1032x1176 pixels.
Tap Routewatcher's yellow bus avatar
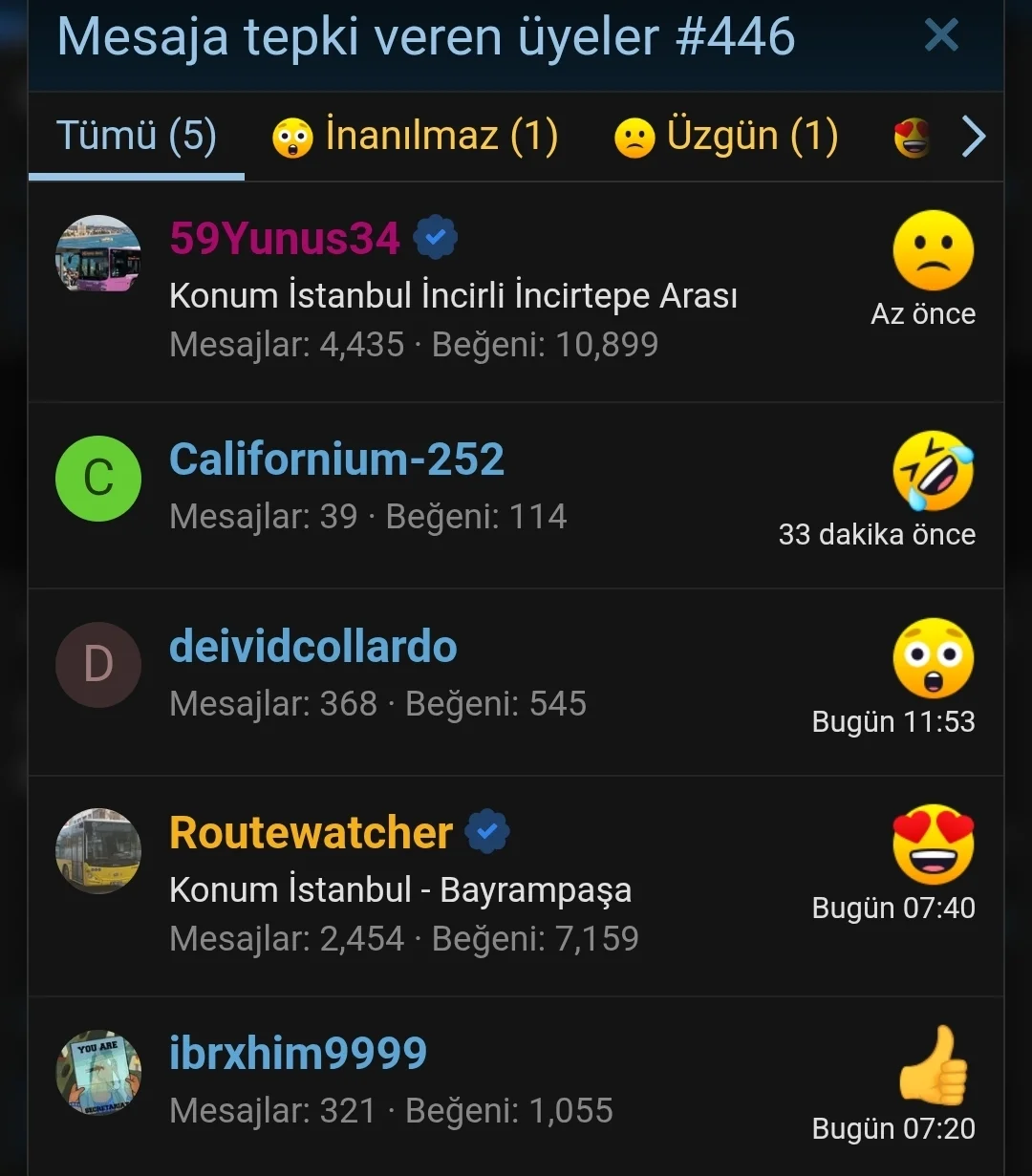[98, 850]
